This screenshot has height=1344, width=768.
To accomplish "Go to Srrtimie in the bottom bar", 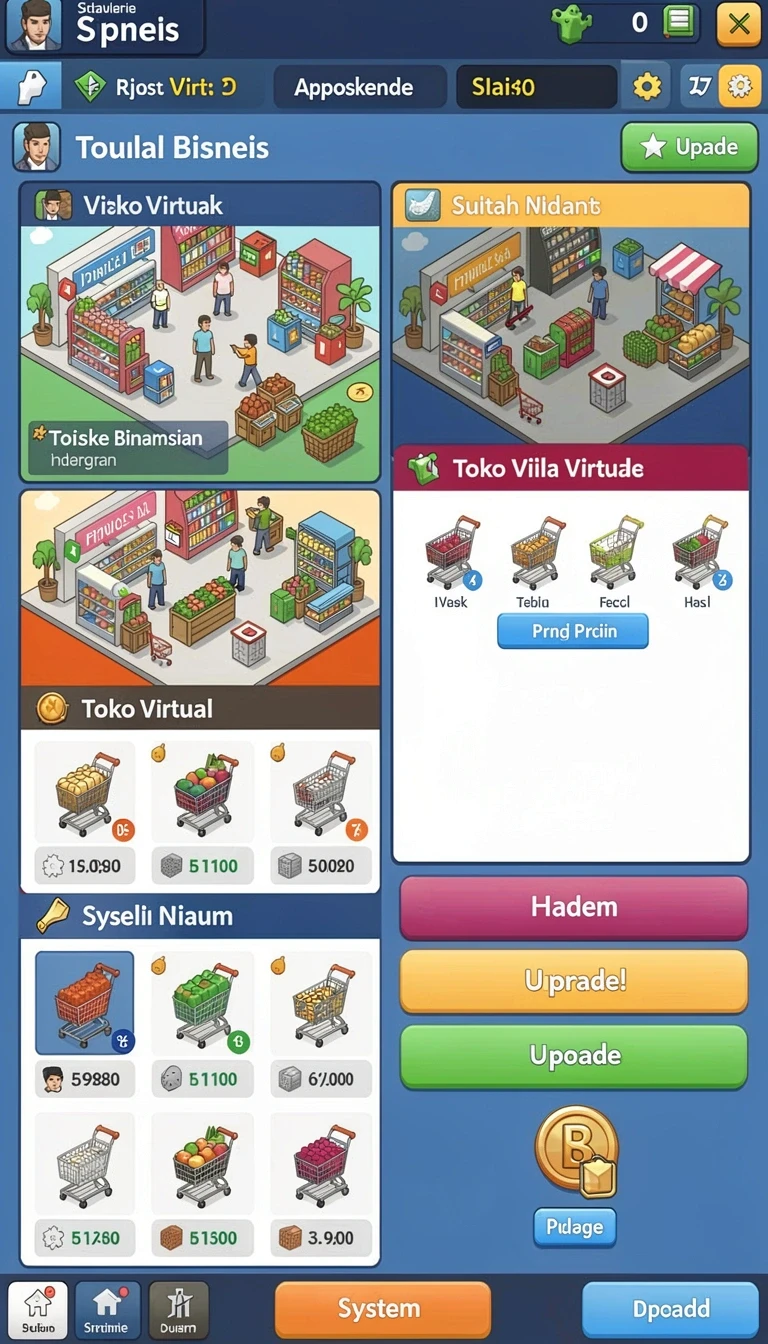I will (x=107, y=1310).
